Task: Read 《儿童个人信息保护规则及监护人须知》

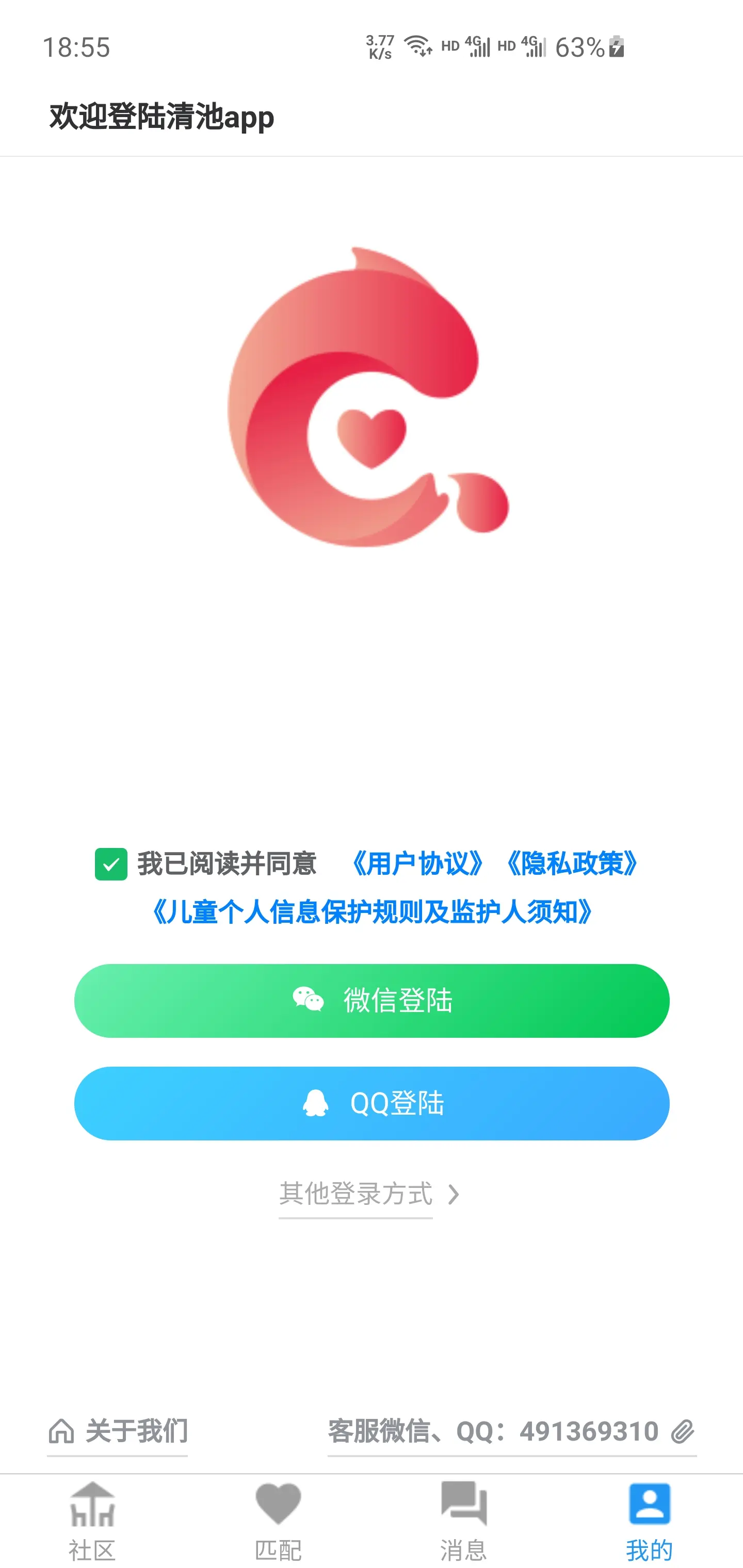Action: (x=372, y=912)
